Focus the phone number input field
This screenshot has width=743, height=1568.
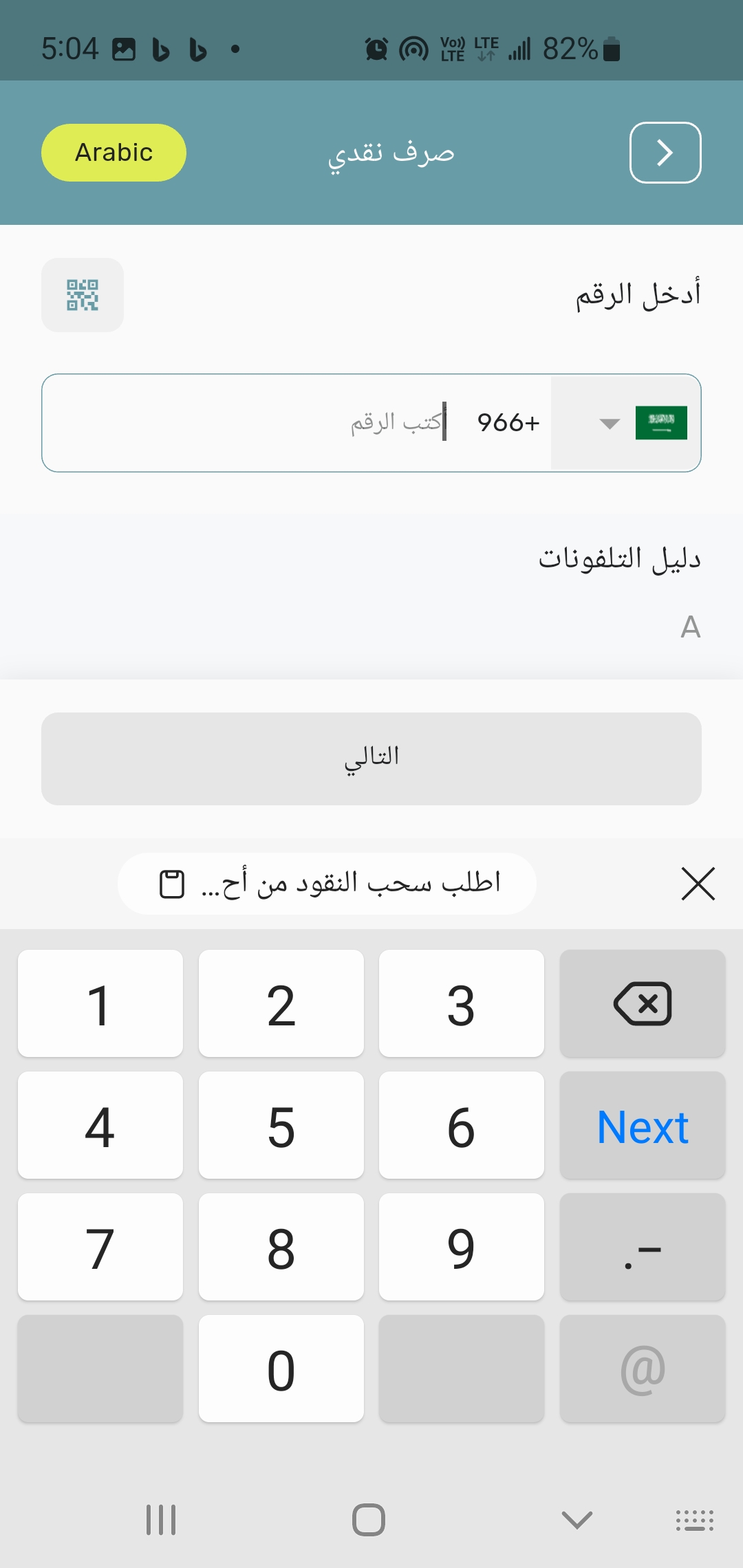(x=275, y=423)
